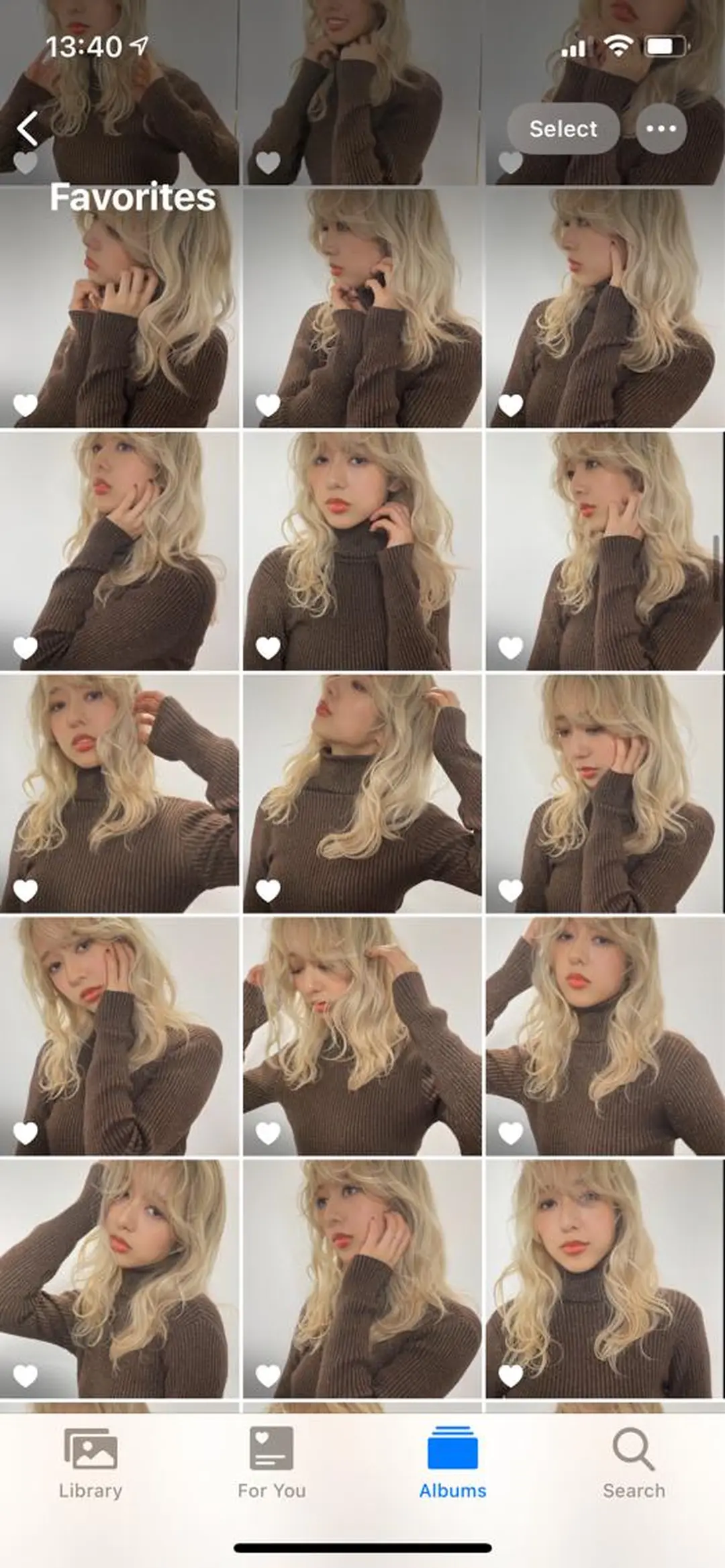Open front-facing photo with hand pulling turtleneck collar
This screenshot has width=725, height=1568.
pos(362,551)
